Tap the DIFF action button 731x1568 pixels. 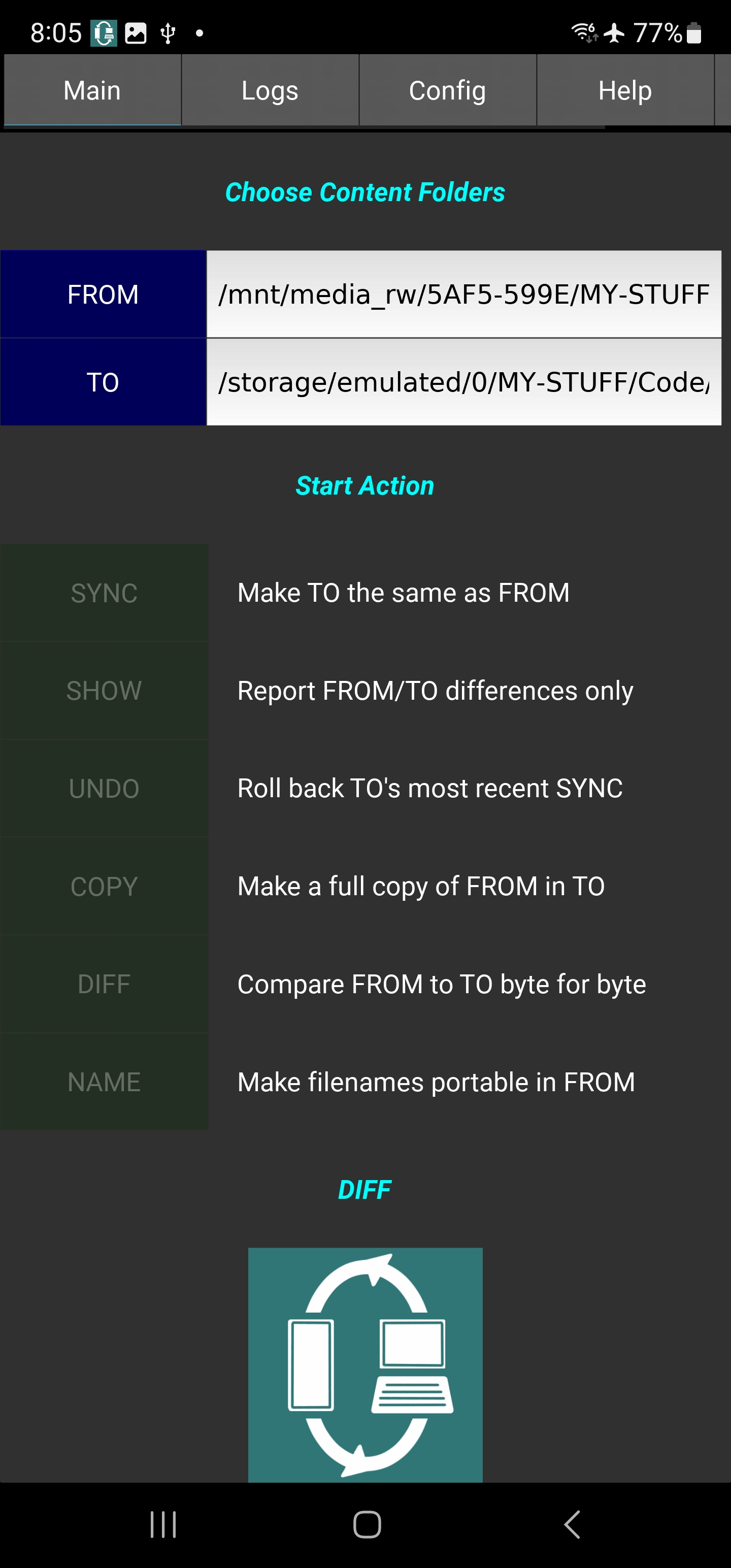[104, 984]
